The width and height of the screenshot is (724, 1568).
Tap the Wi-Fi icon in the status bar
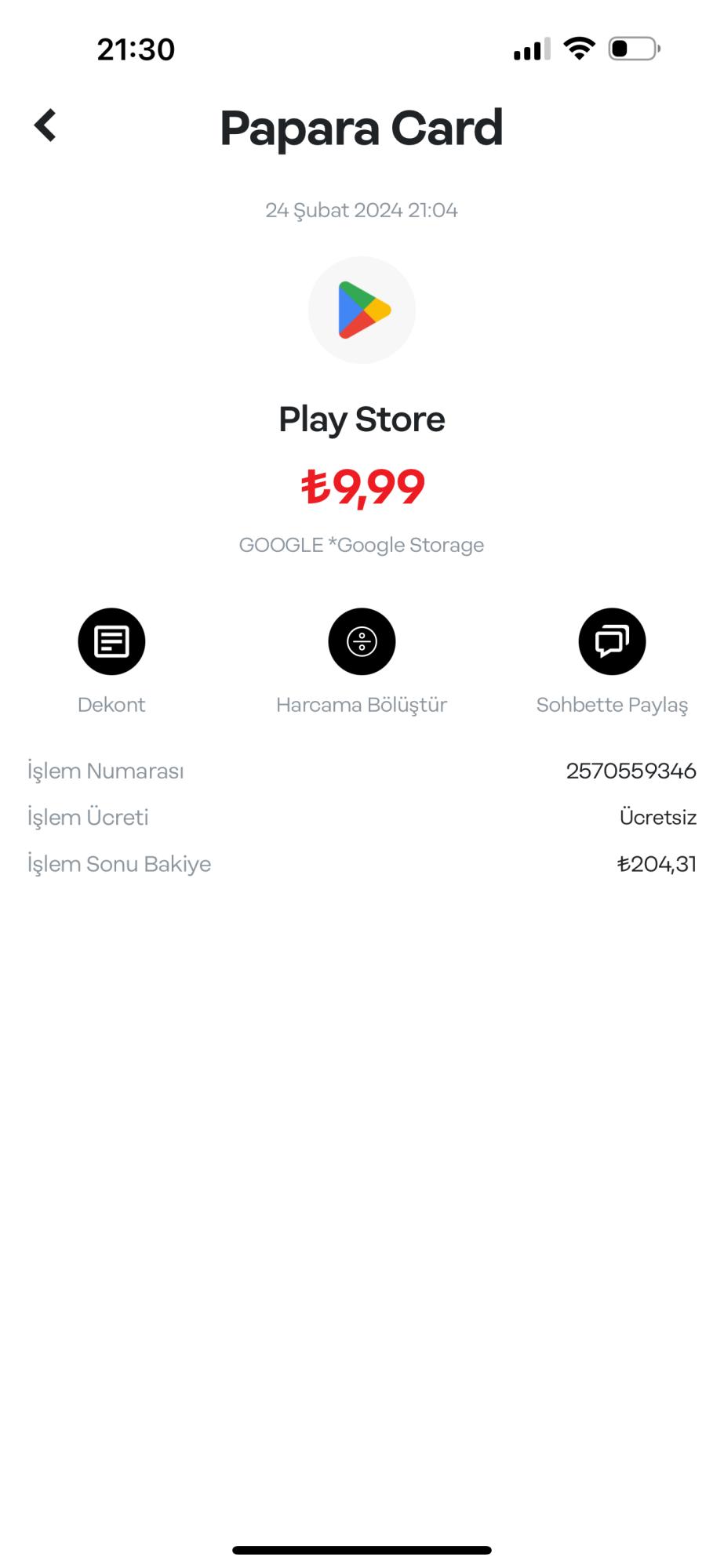click(x=578, y=49)
